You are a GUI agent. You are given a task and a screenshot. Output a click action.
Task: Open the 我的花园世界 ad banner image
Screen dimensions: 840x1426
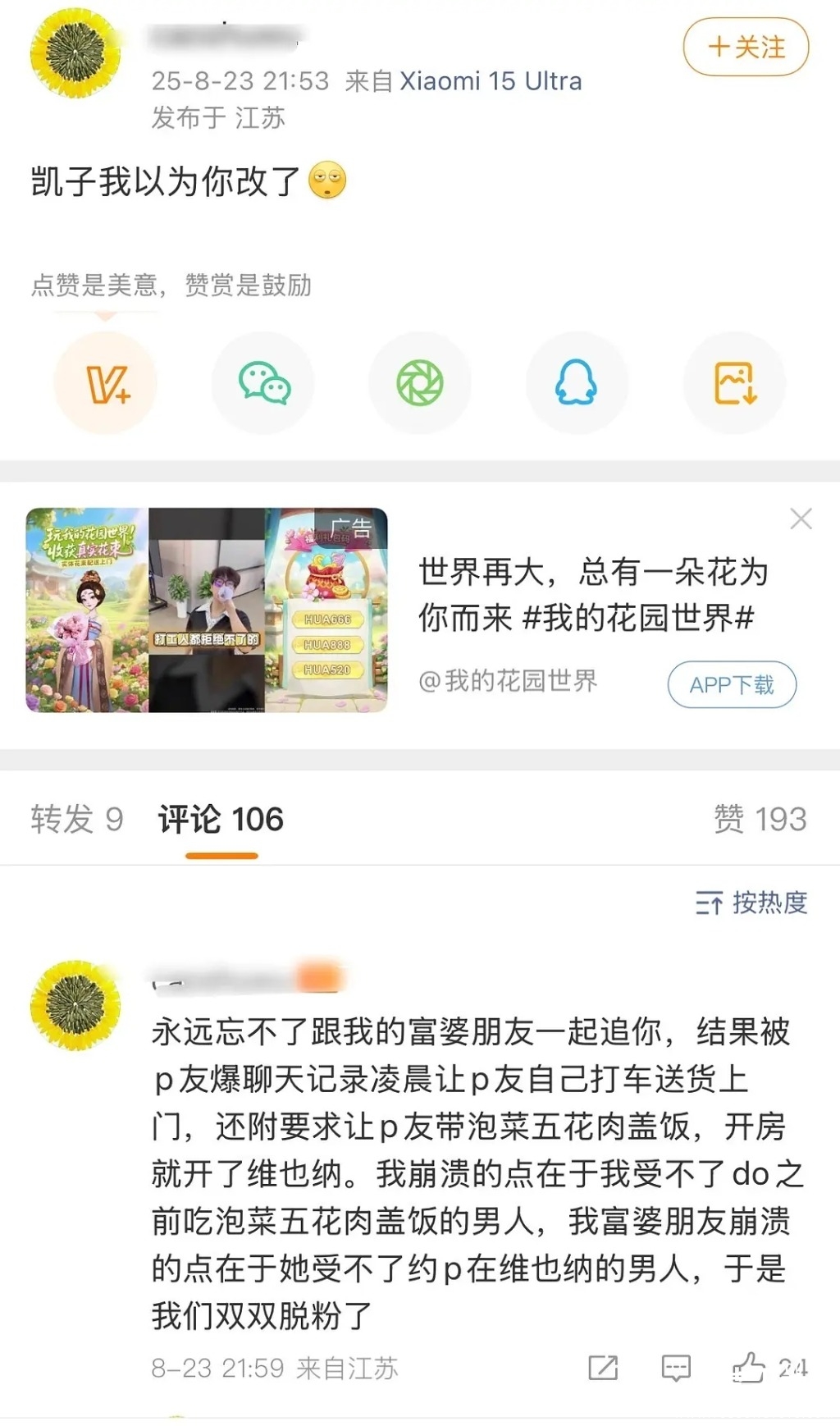click(207, 610)
